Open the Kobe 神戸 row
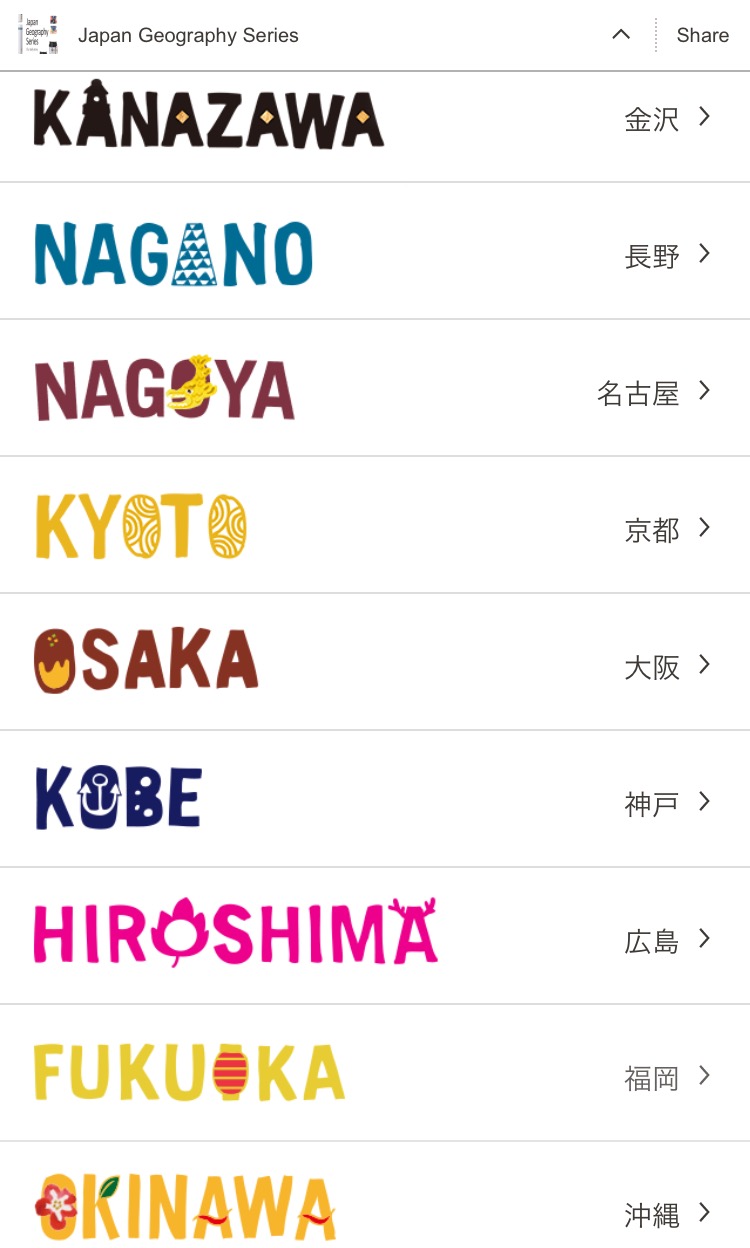 click(x=375, y=799)
